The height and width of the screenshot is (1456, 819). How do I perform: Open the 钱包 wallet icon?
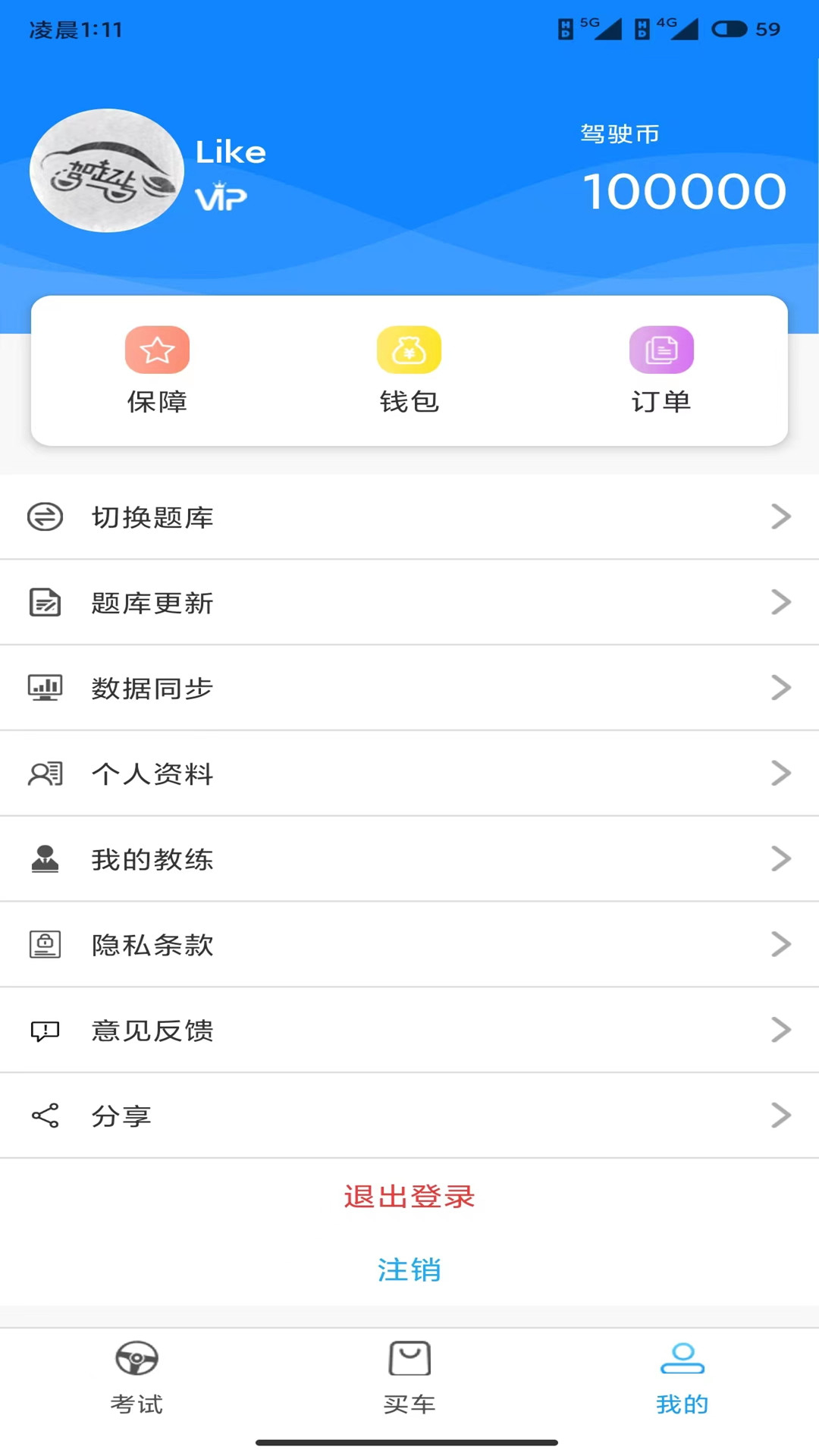pyautogui.click(x=409, y=350)
